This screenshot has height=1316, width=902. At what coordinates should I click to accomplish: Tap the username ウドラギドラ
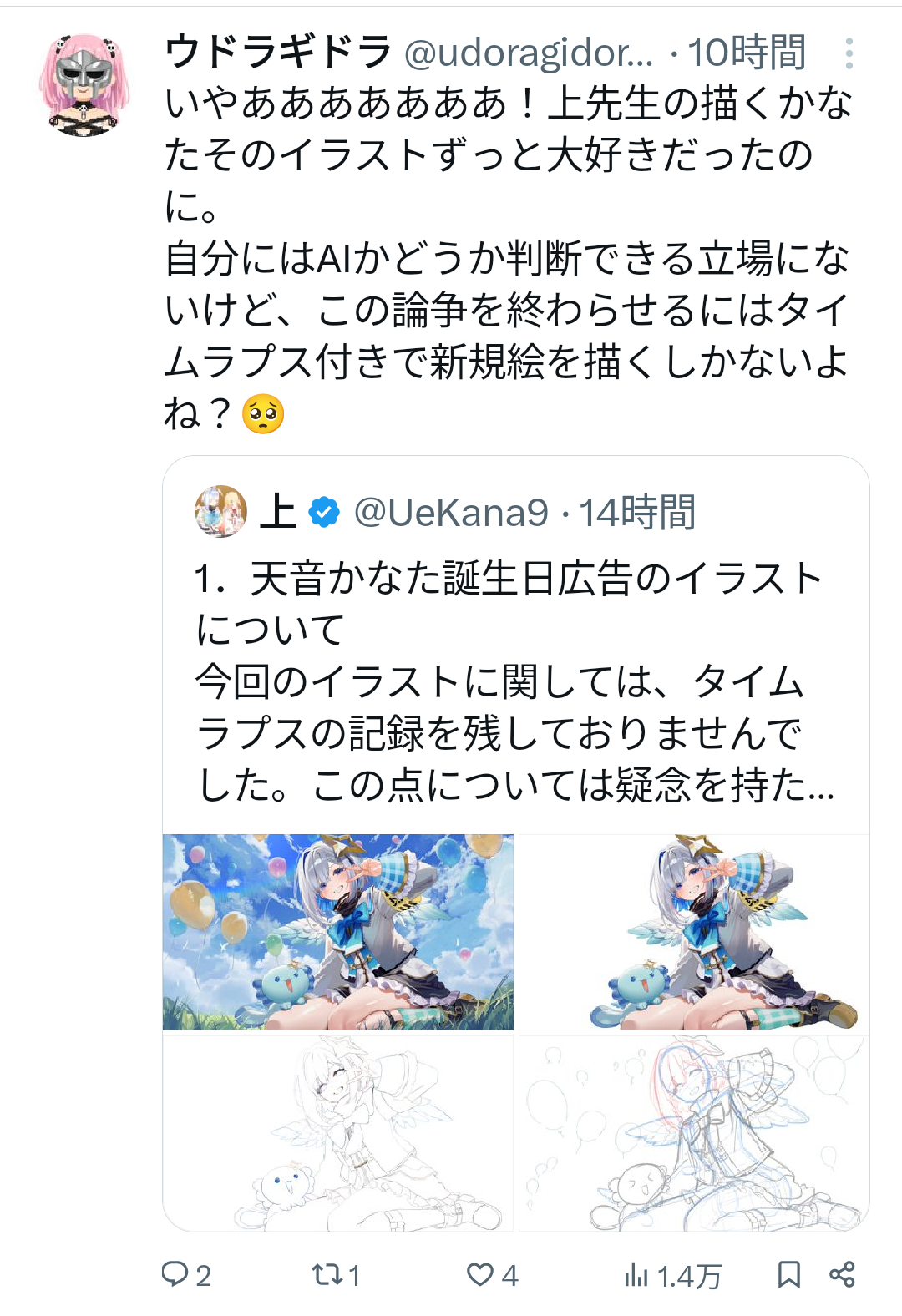[x=277, y=52]
